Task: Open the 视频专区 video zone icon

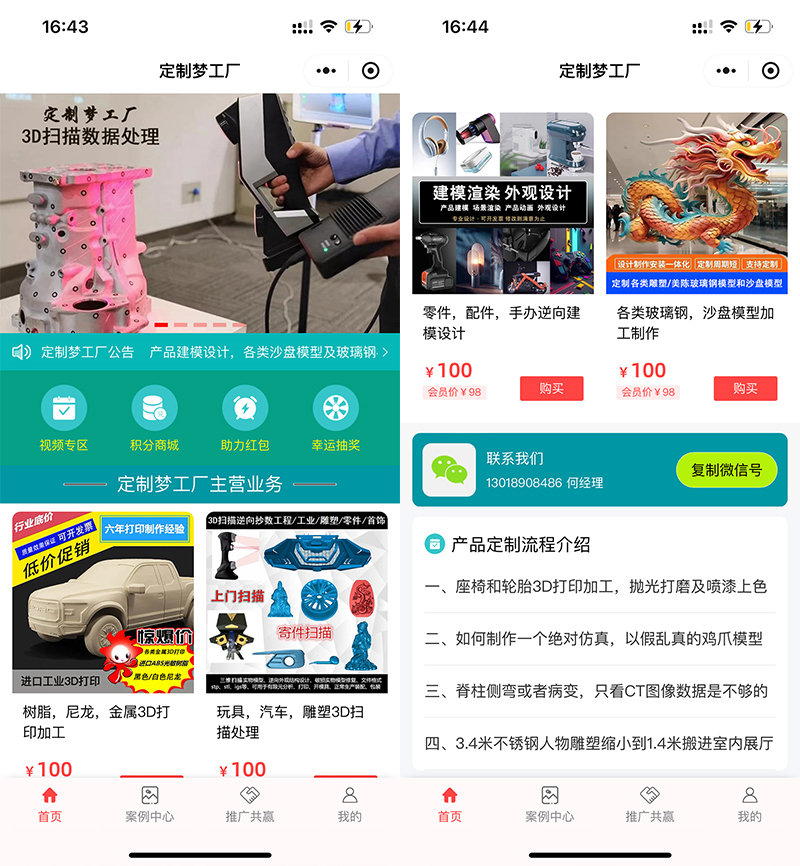Action: coord(64,410)
